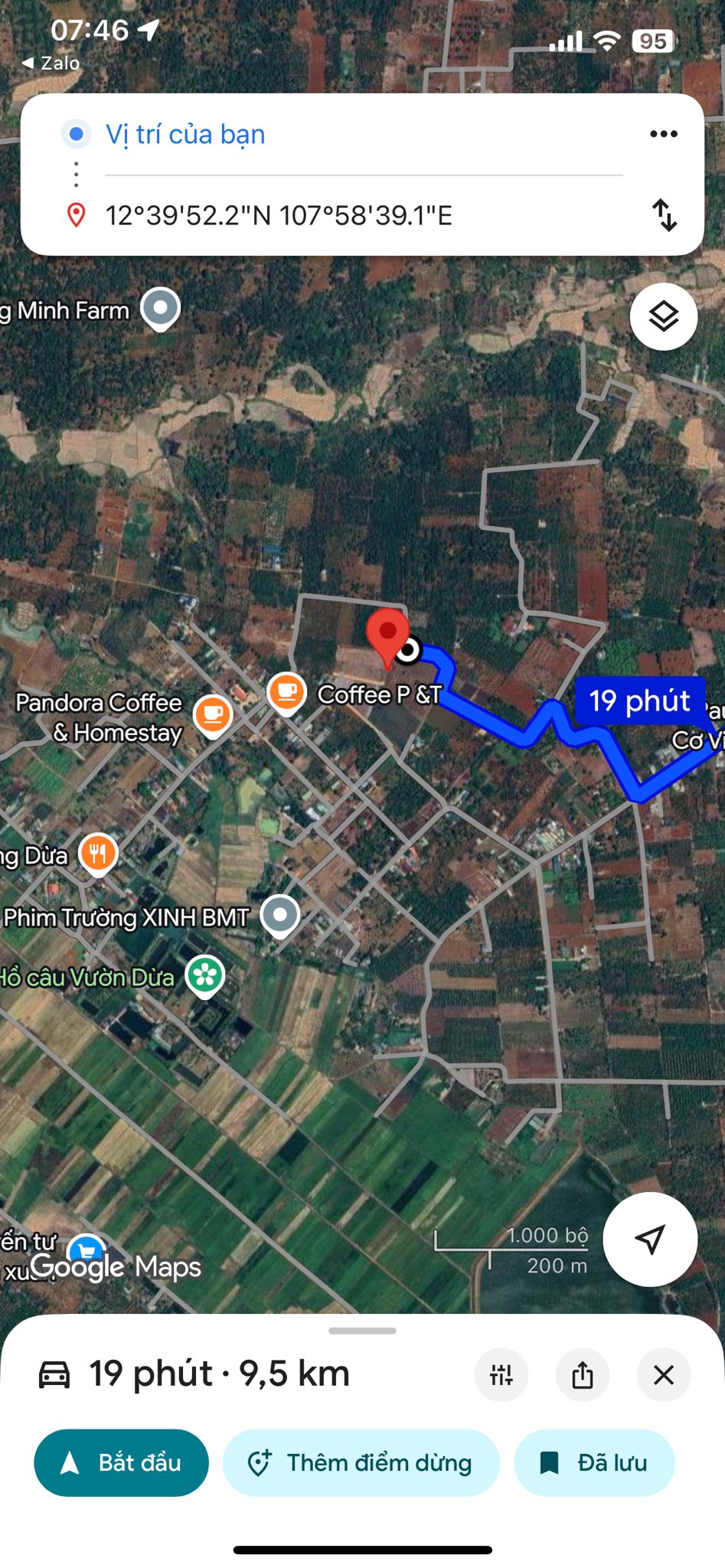Viewport: 725px width, 1568px height.
Task: Close the directions panel
Action: [664, 1375]
